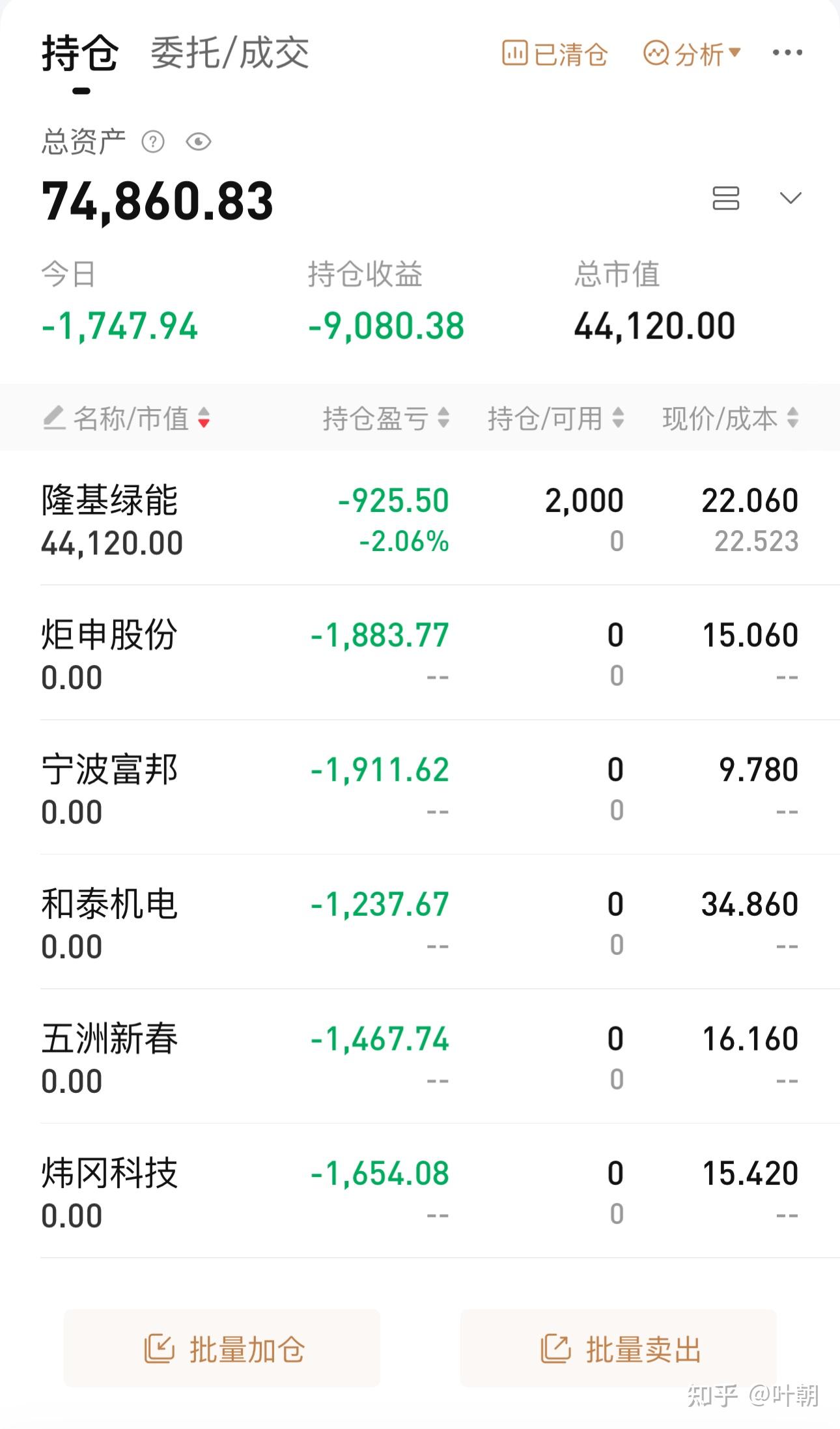Screen dimensions: 840x1429
Task: Sort holdings by 持仓盈亏
Action: click(x=385, y=417)
